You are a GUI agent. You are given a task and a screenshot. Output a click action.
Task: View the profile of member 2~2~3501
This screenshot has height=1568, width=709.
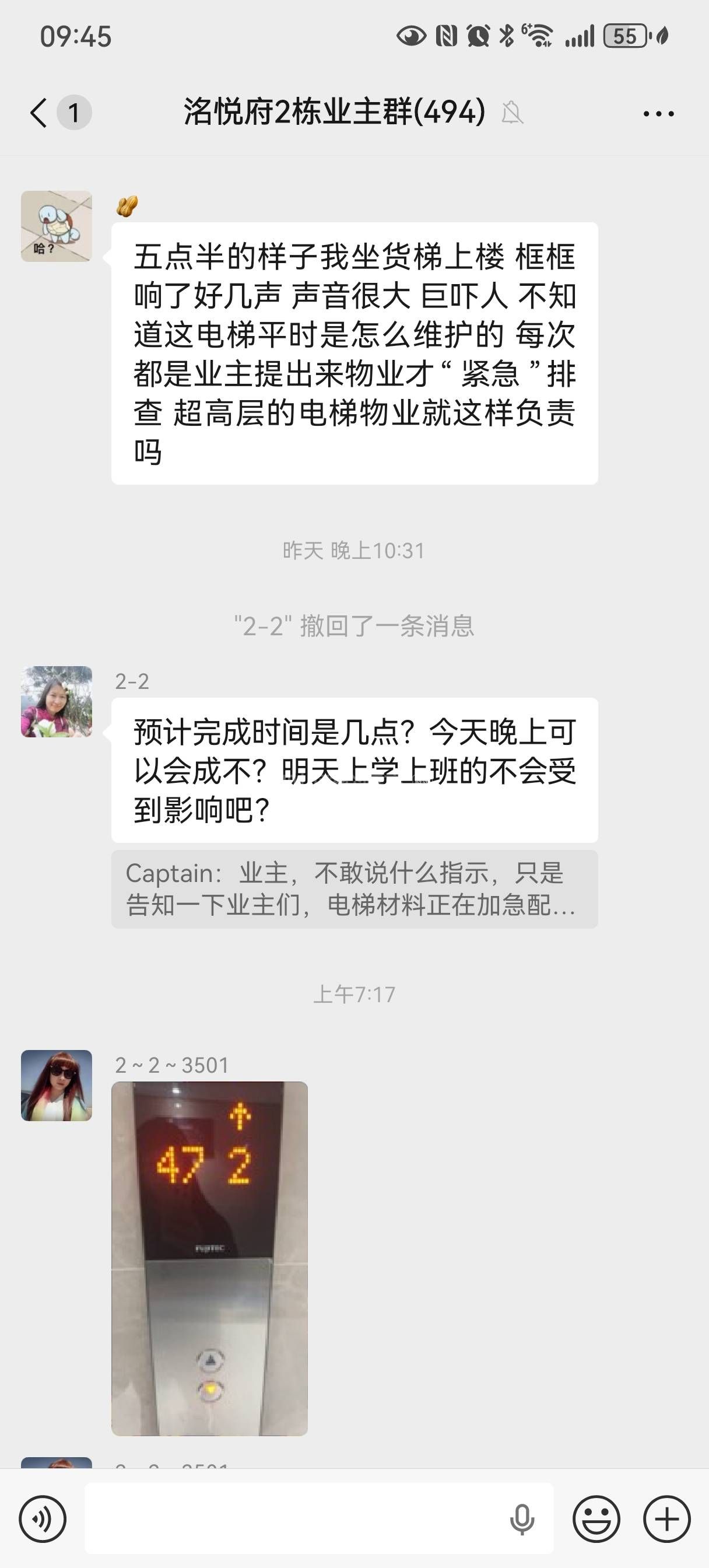pyautogui.click(x=57, y=1086)
